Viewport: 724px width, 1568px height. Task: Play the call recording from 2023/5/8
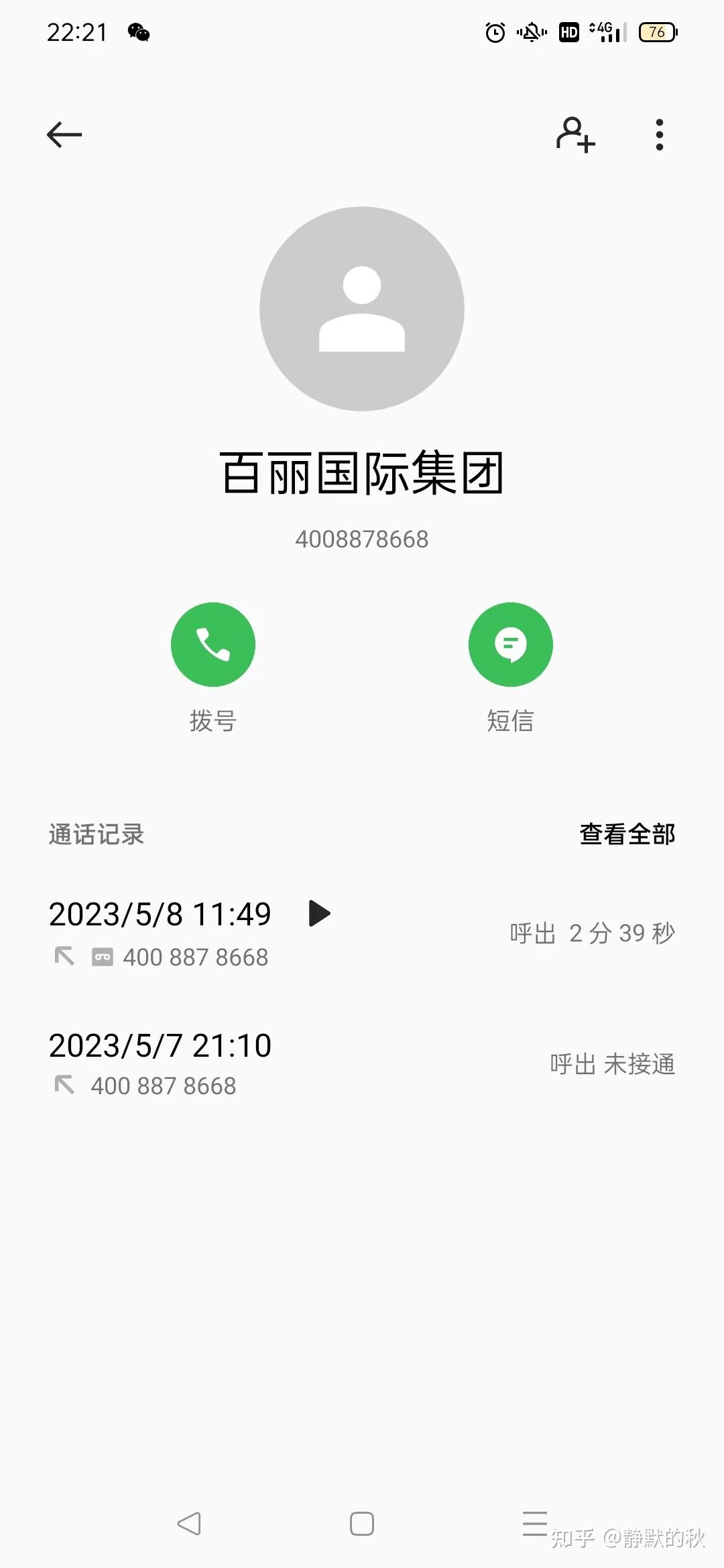[x=318, y=913]
